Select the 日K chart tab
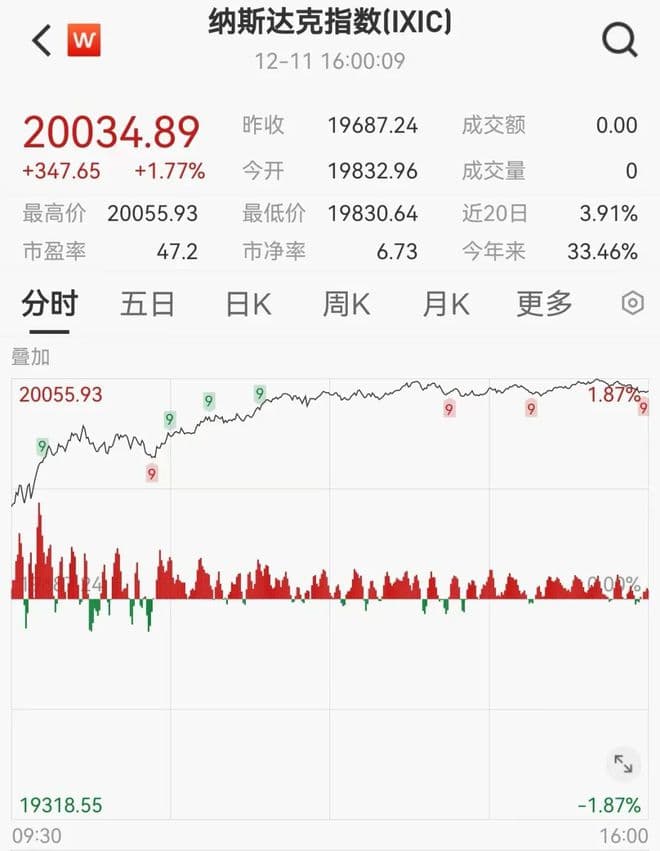Image resolution: width=660 pixels, height=851 pixels. tap(247, 303)
